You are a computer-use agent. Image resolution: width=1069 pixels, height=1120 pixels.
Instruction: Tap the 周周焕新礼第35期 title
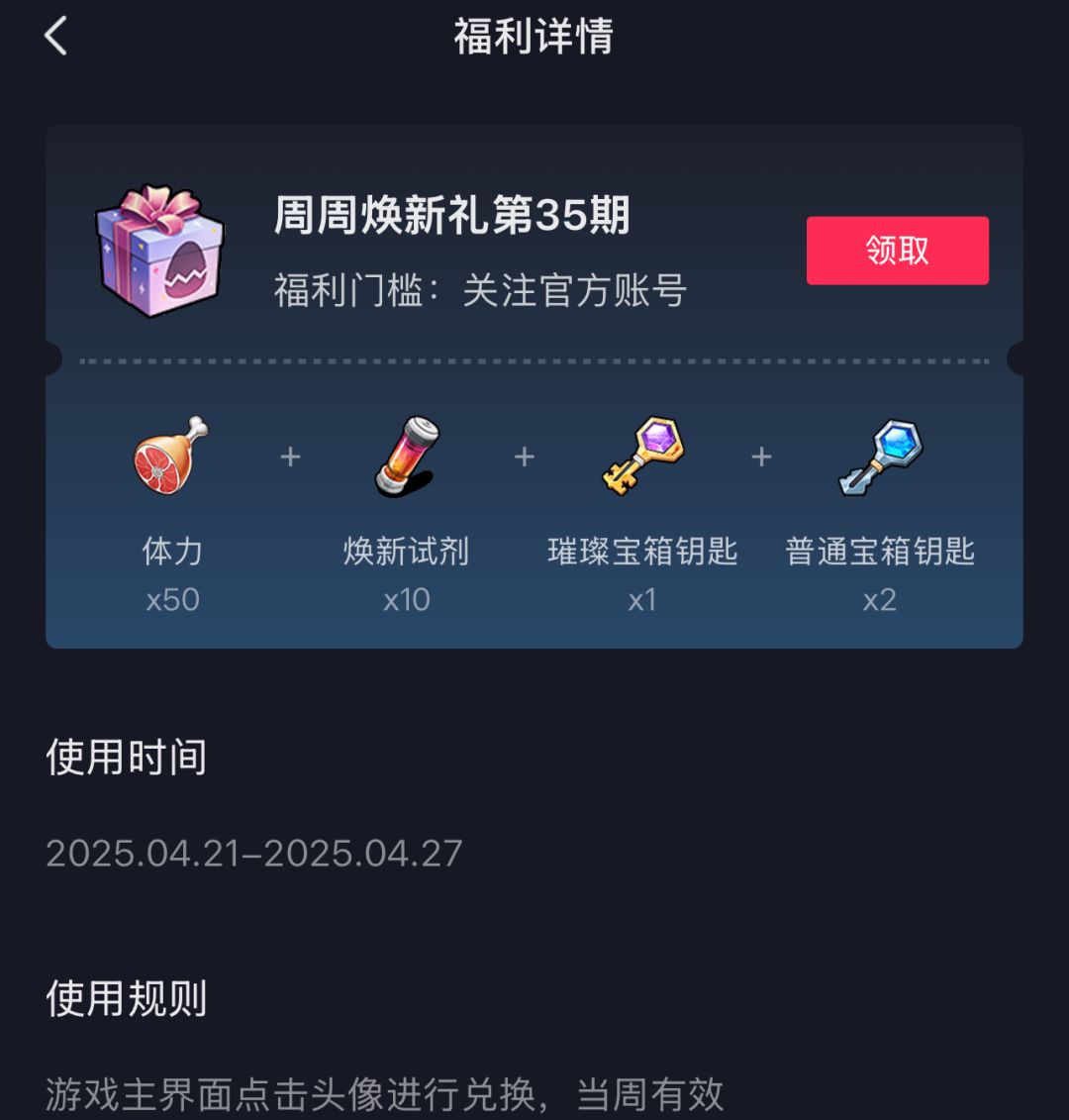(452, 220)
